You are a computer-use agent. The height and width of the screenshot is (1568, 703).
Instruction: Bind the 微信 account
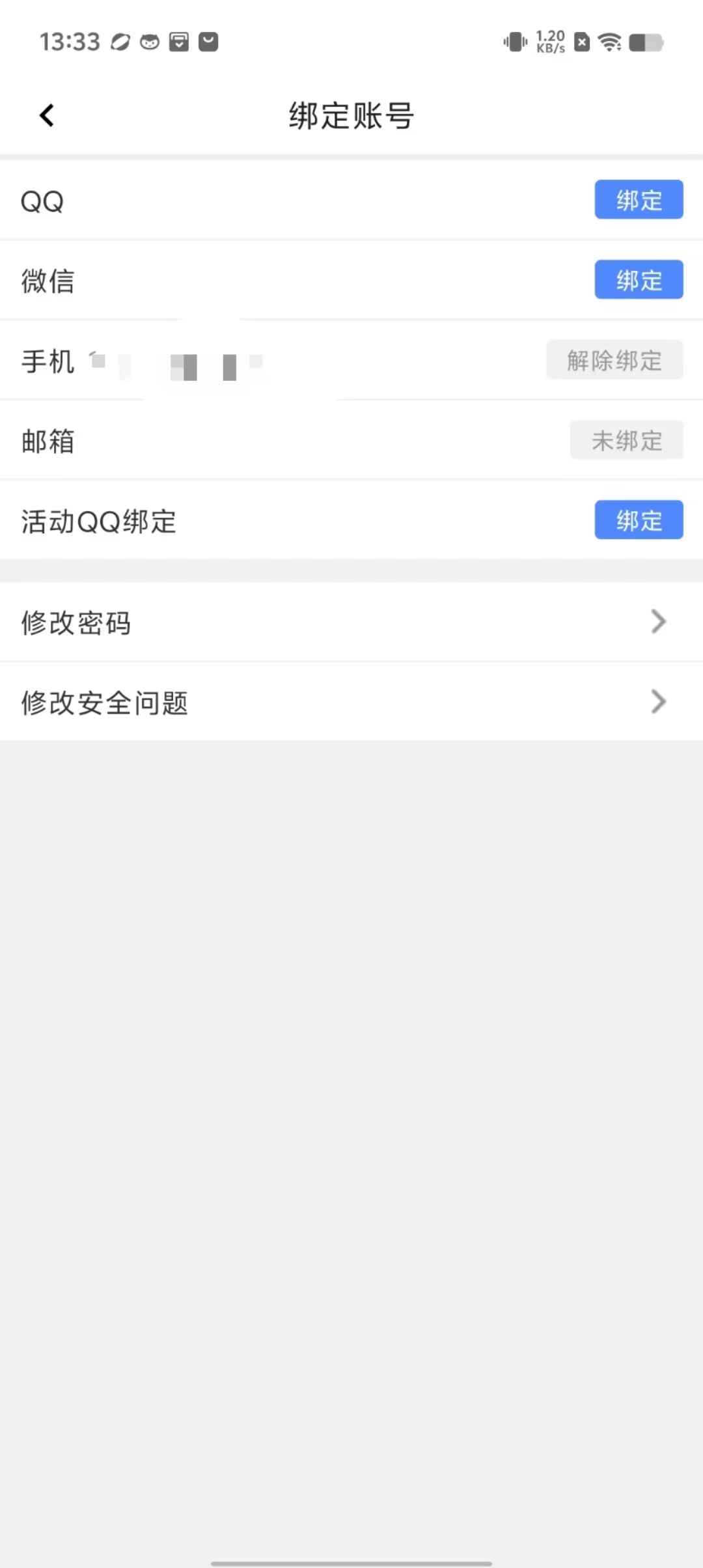(x=638, y=280)
